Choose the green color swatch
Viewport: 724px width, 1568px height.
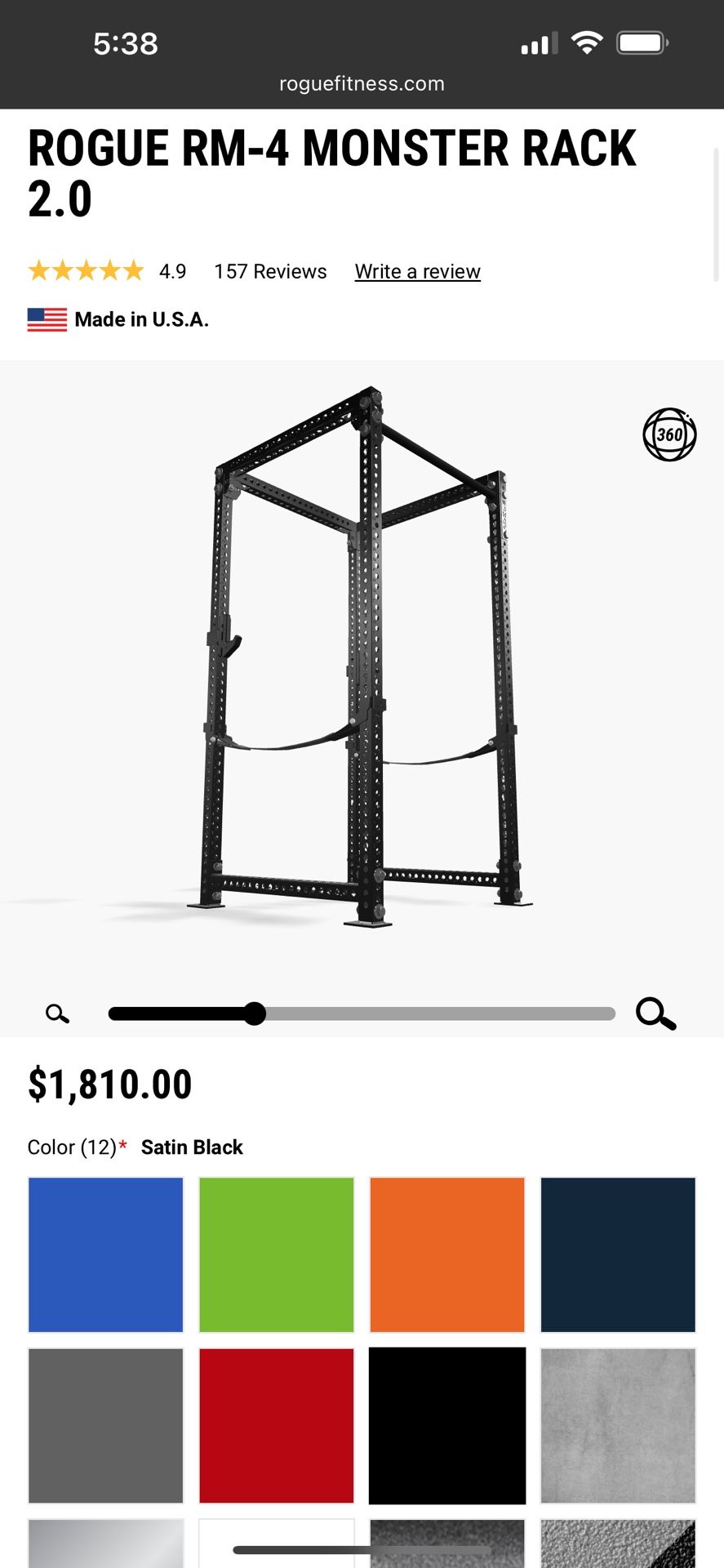point(277,1254)
